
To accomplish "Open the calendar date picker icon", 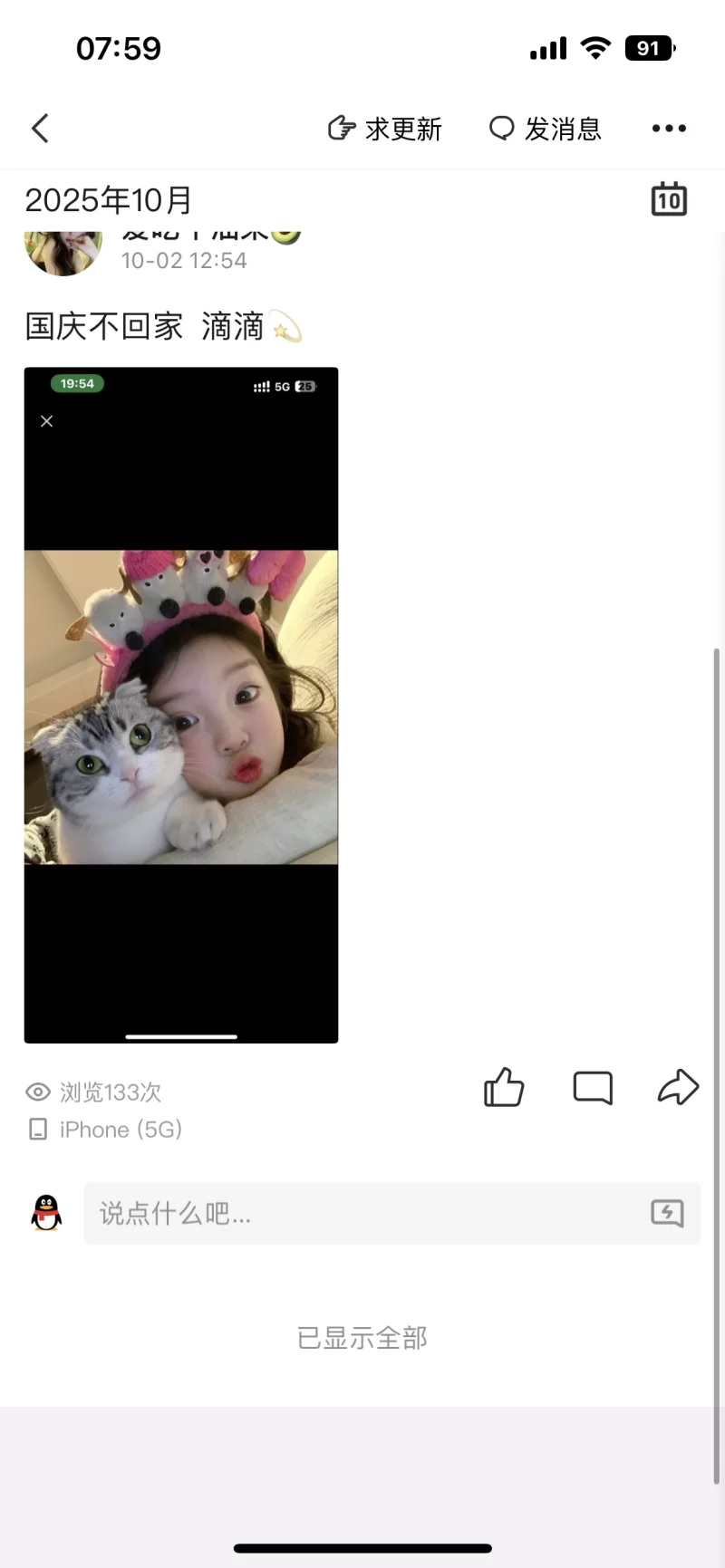I will point(669,199).
